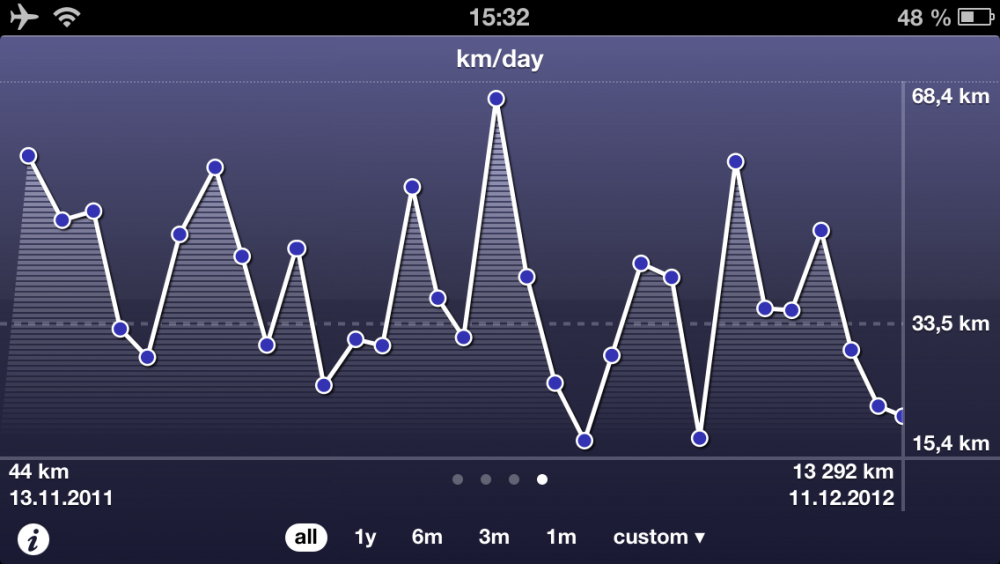Switch to the 3m range
The width and height of the screenshot is (1000, 564).
click(494, 537)
